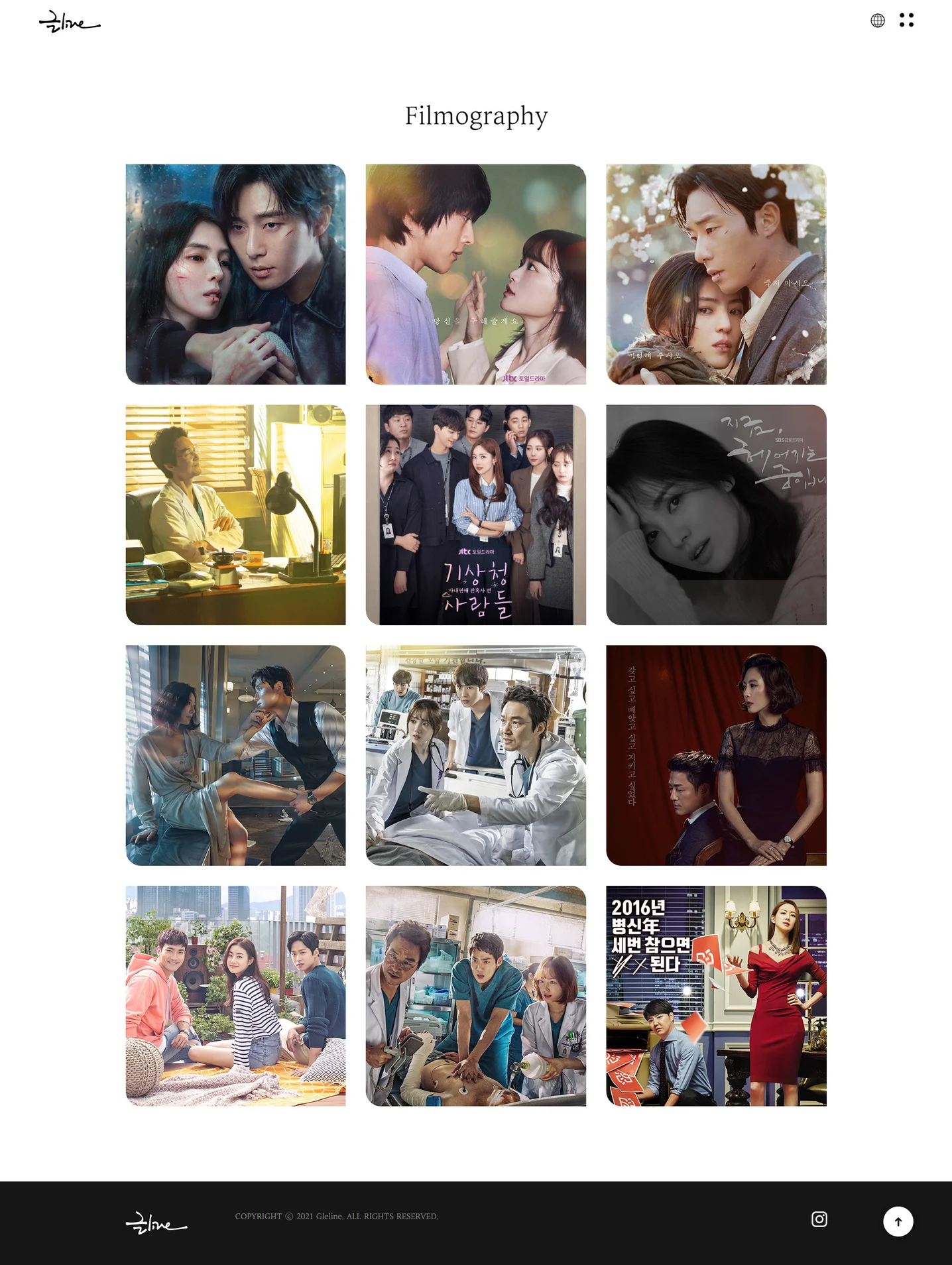
Task: Open the language globe icon
Action: click(877, 21)
